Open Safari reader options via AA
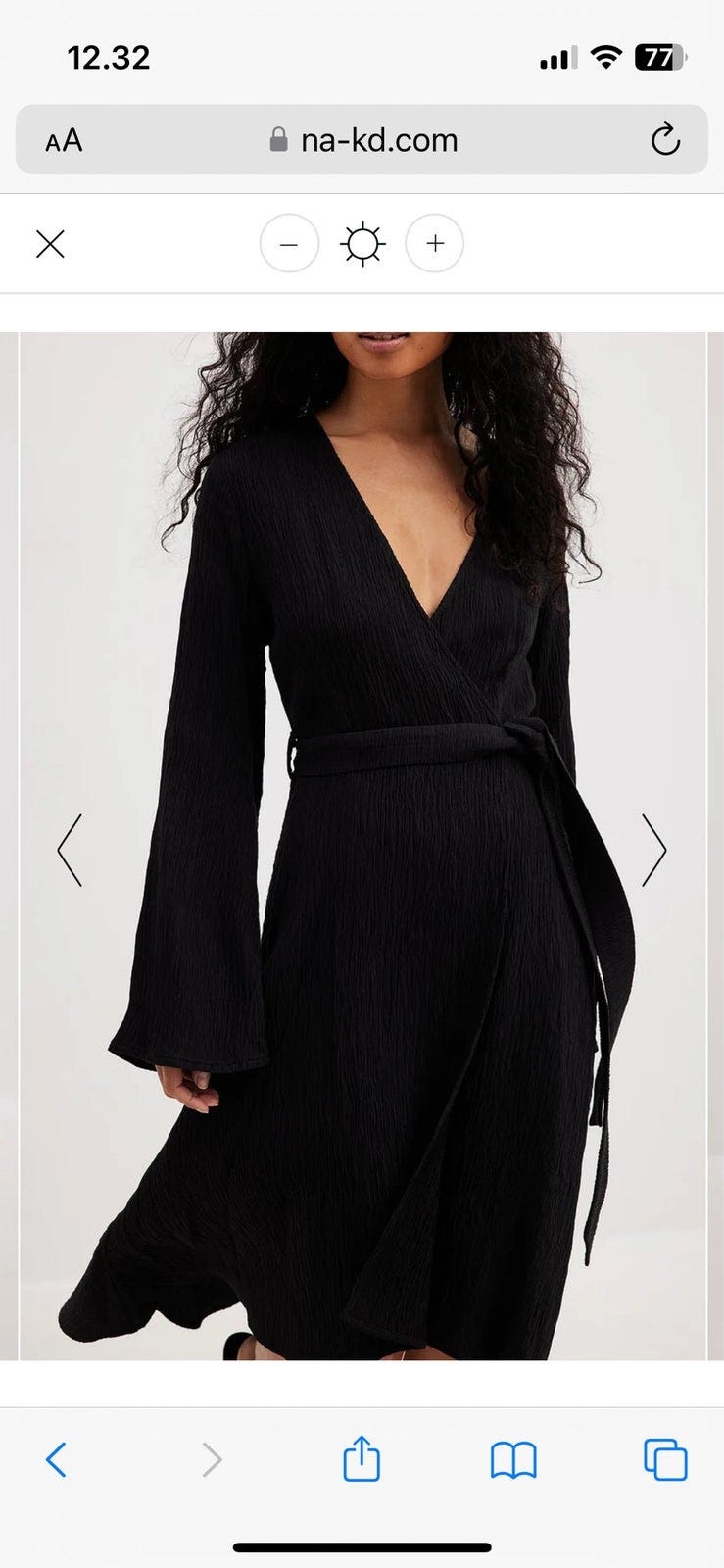This screenshot has height=1568, width=724. [x=64, y=141]
